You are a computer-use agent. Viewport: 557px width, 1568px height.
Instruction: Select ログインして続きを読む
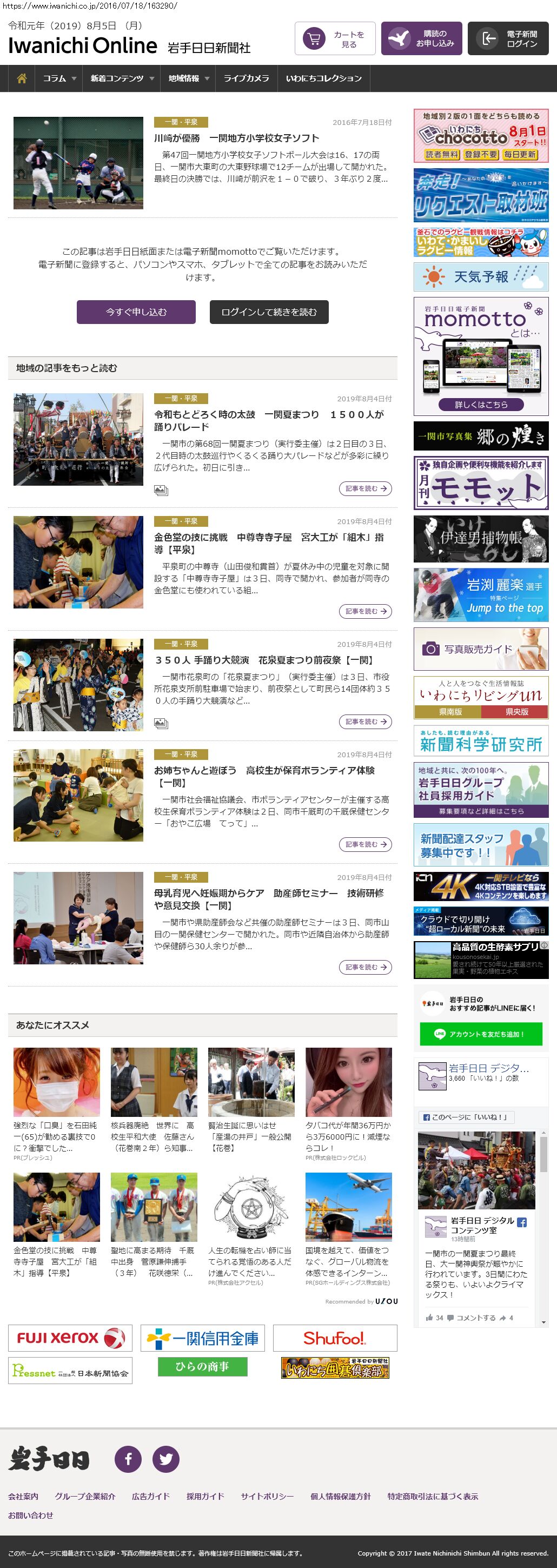[x=269, y=312]
